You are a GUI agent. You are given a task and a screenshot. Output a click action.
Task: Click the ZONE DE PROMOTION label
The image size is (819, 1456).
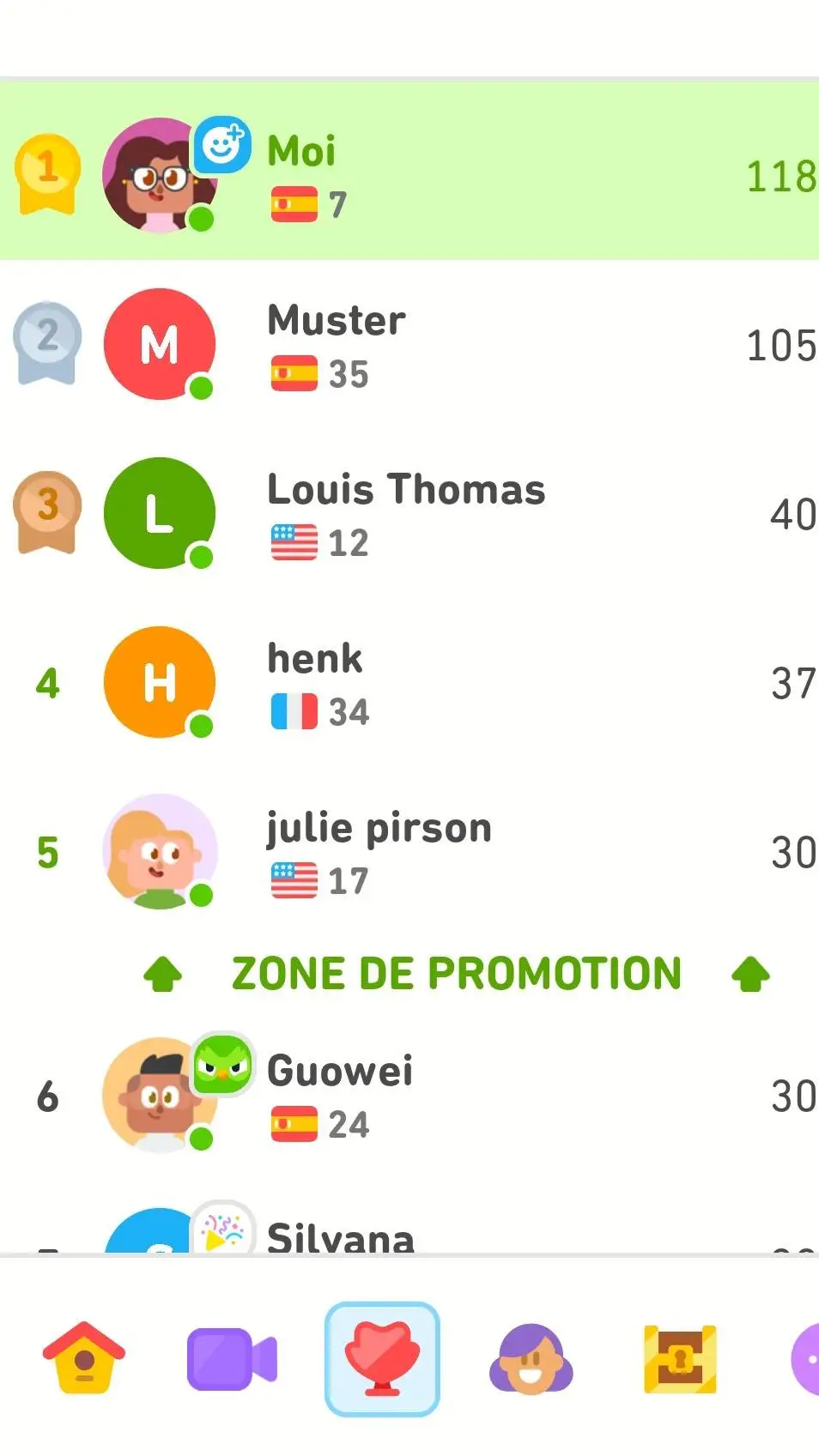tap(455, 973)
